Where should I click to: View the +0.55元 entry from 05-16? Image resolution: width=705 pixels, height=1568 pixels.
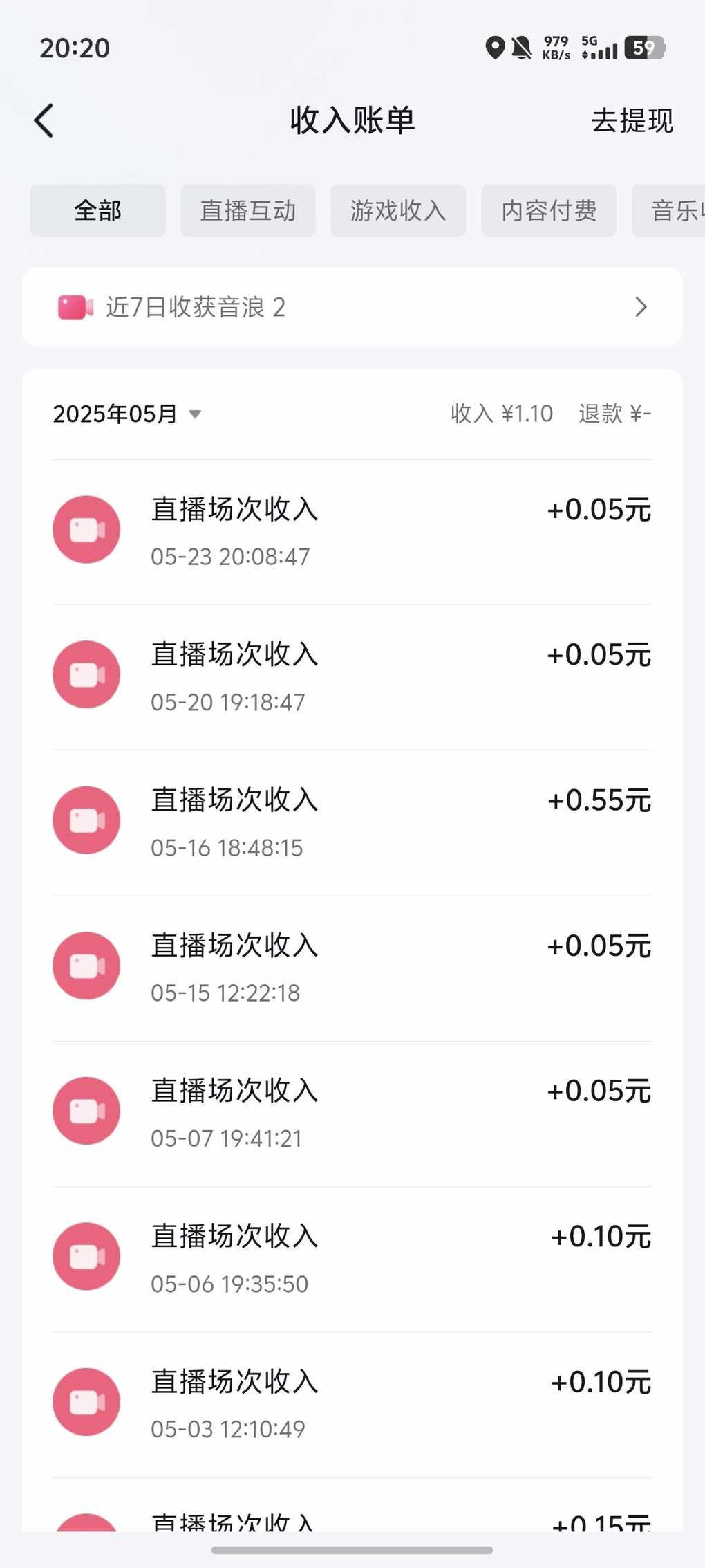(352, 822)
